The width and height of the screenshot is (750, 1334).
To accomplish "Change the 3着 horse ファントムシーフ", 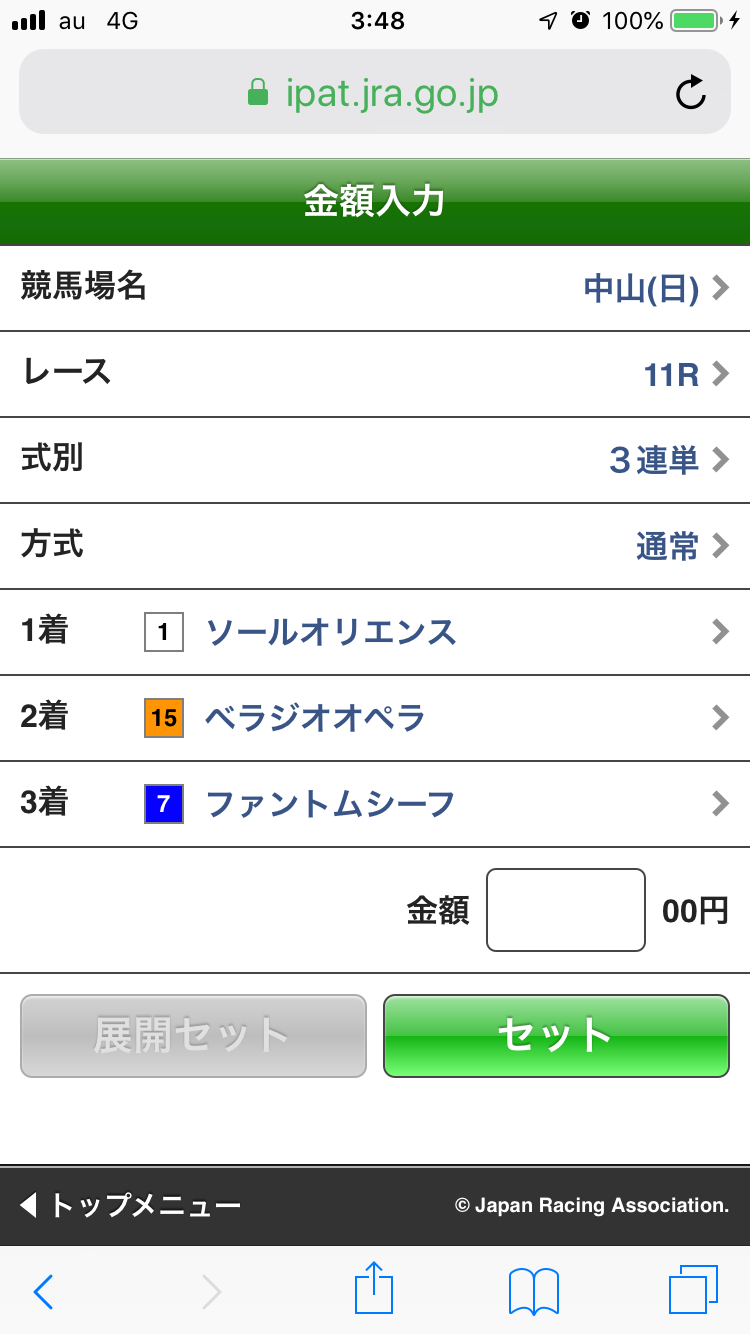I will pyautogui.click(x=375, y=805).
